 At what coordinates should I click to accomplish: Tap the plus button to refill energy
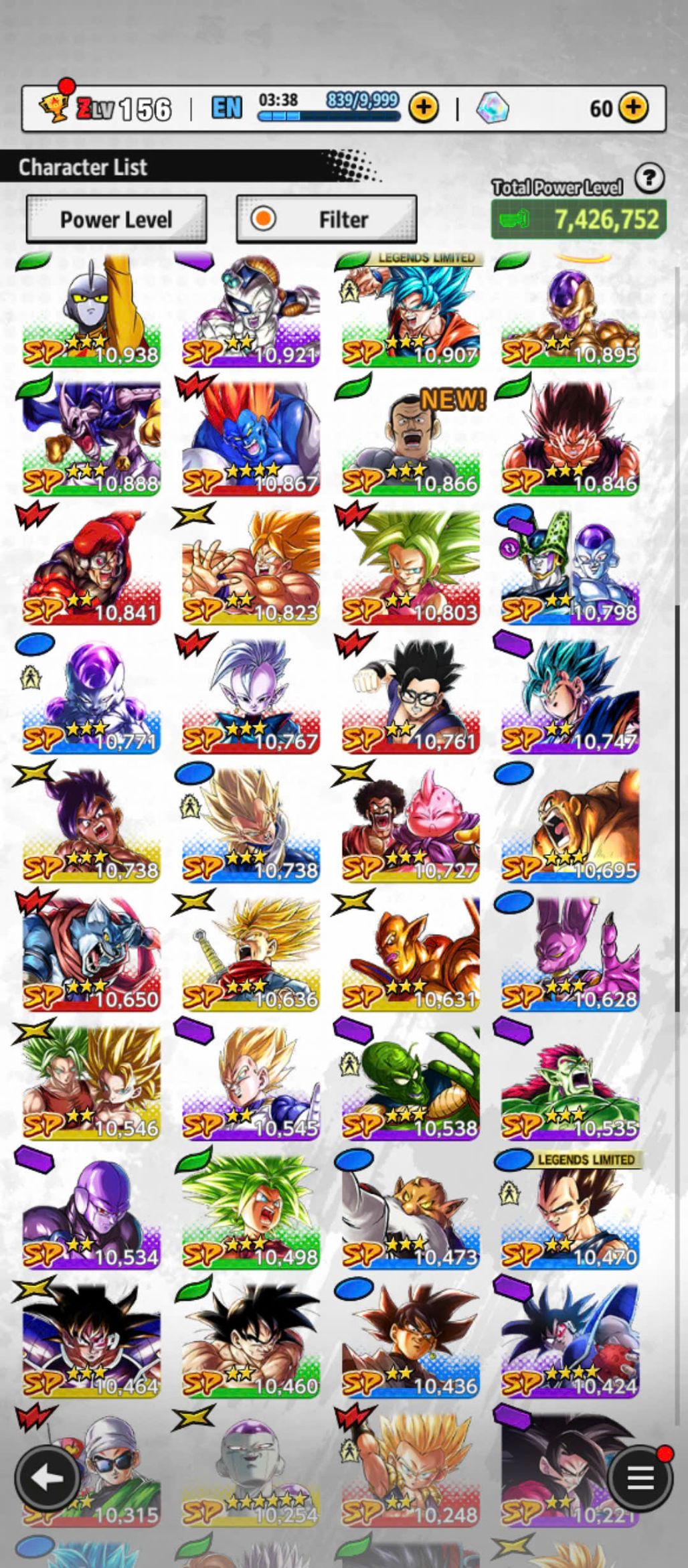click(x=423, y=108)
